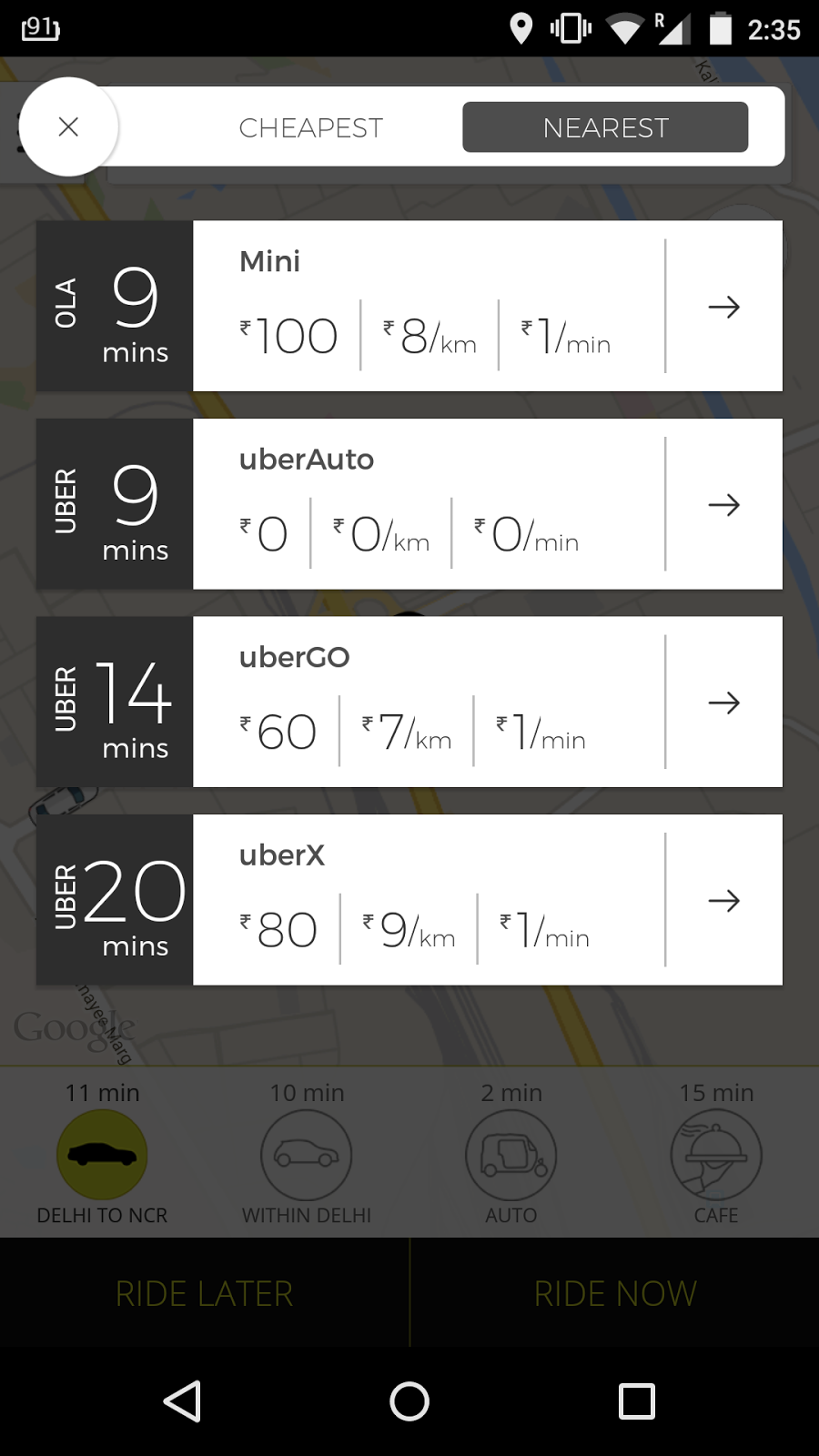819x1456 pixels.
Task: Open the uberX ride card
Action: pos(409,900)
